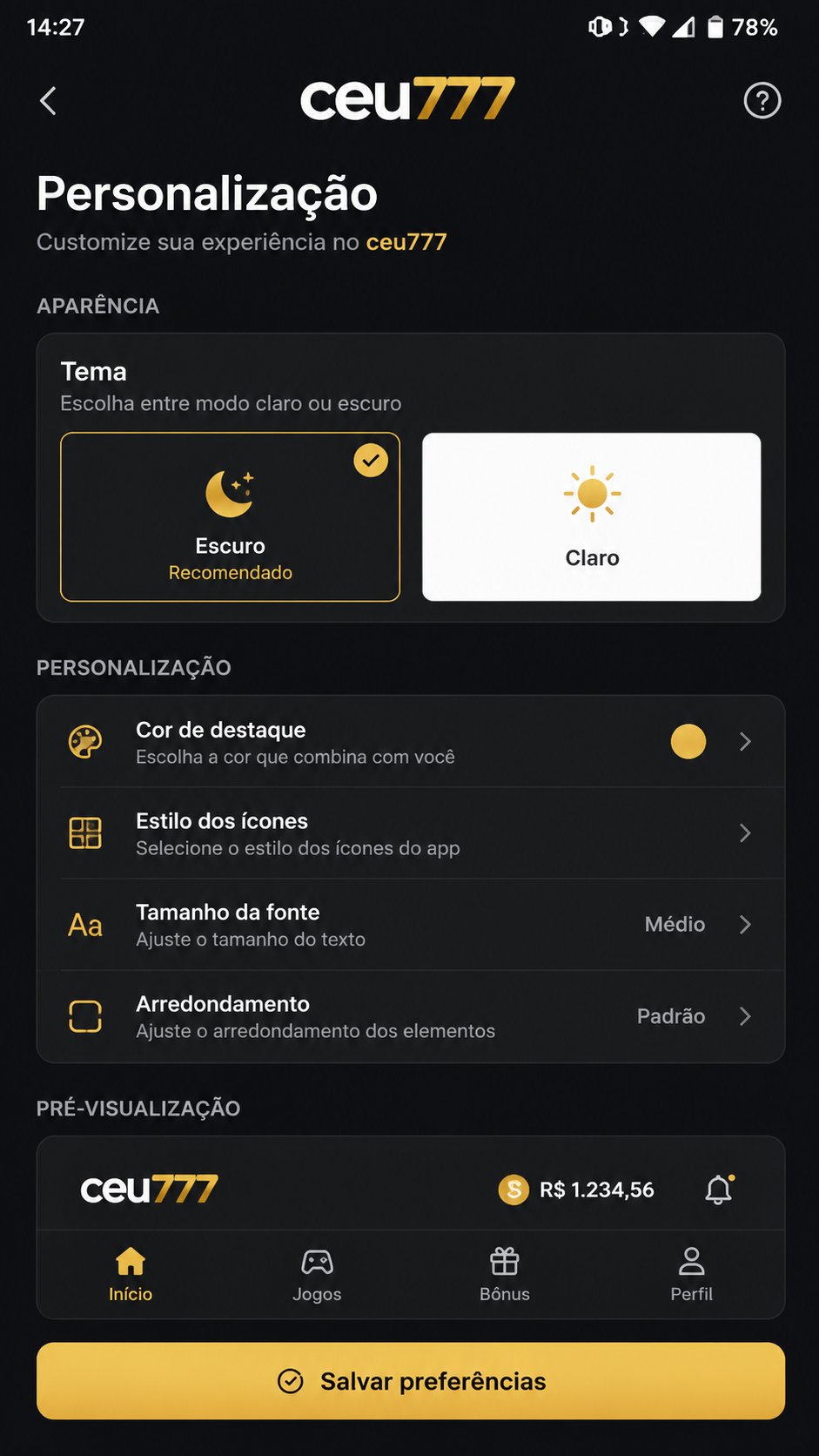Change Tamanho da fonte setting
The image size is (819, 1456).
coord(411,925)
